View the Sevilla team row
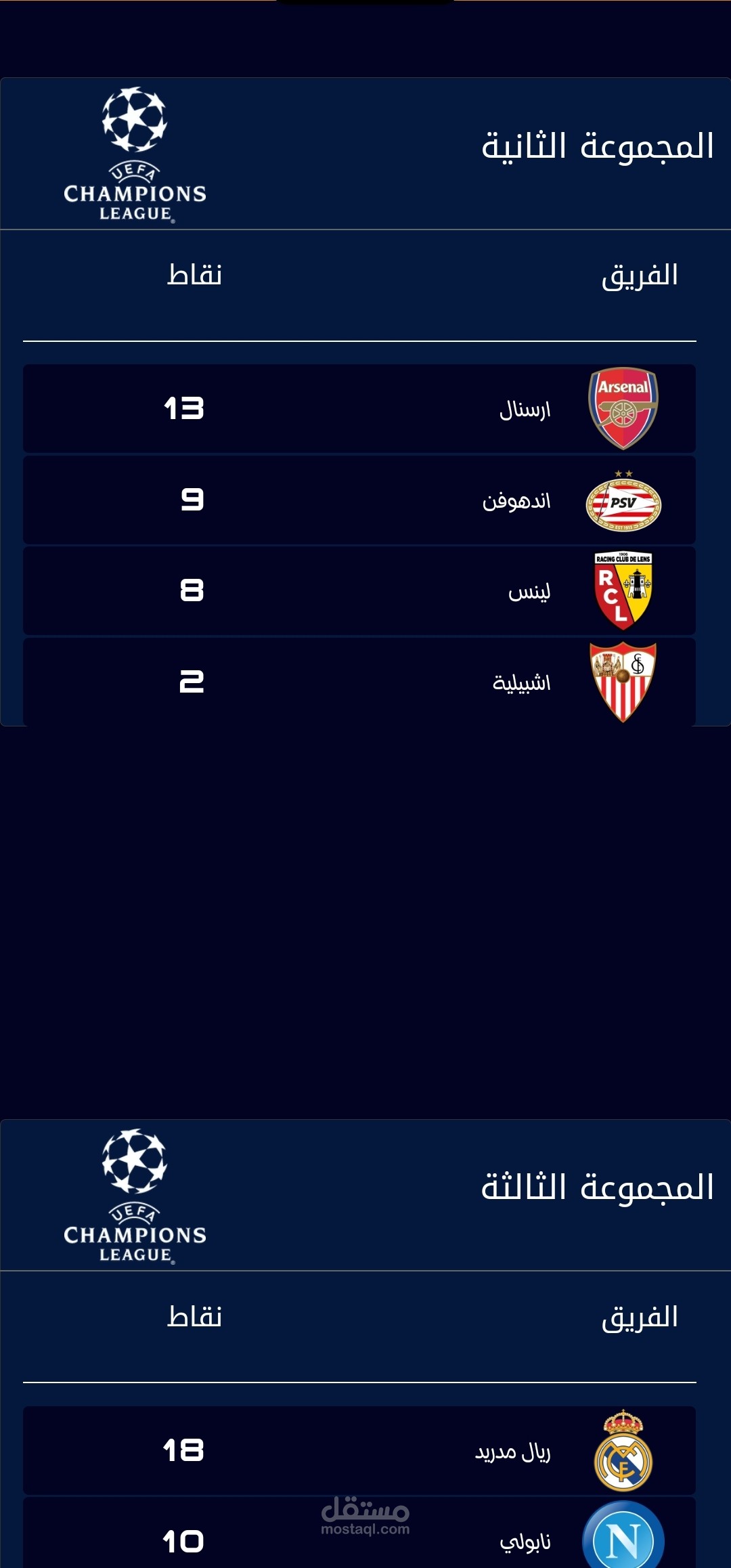Image resolution: width=731 pixels, height=1568 pixels. tap(359, 682)
